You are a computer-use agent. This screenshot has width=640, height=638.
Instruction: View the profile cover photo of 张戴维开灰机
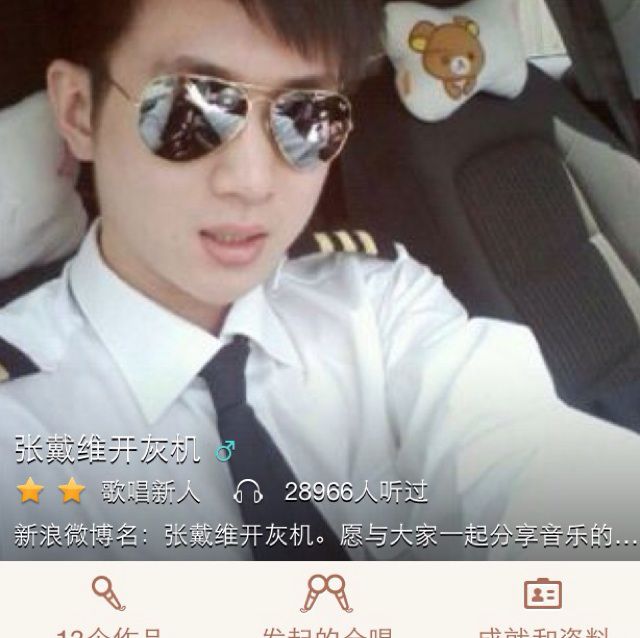(320, 220)
